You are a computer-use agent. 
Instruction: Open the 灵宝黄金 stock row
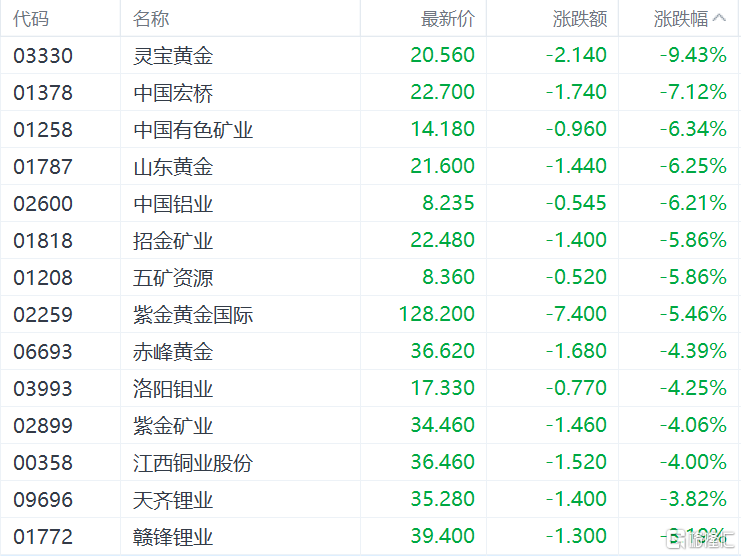(x=370, y=55)
